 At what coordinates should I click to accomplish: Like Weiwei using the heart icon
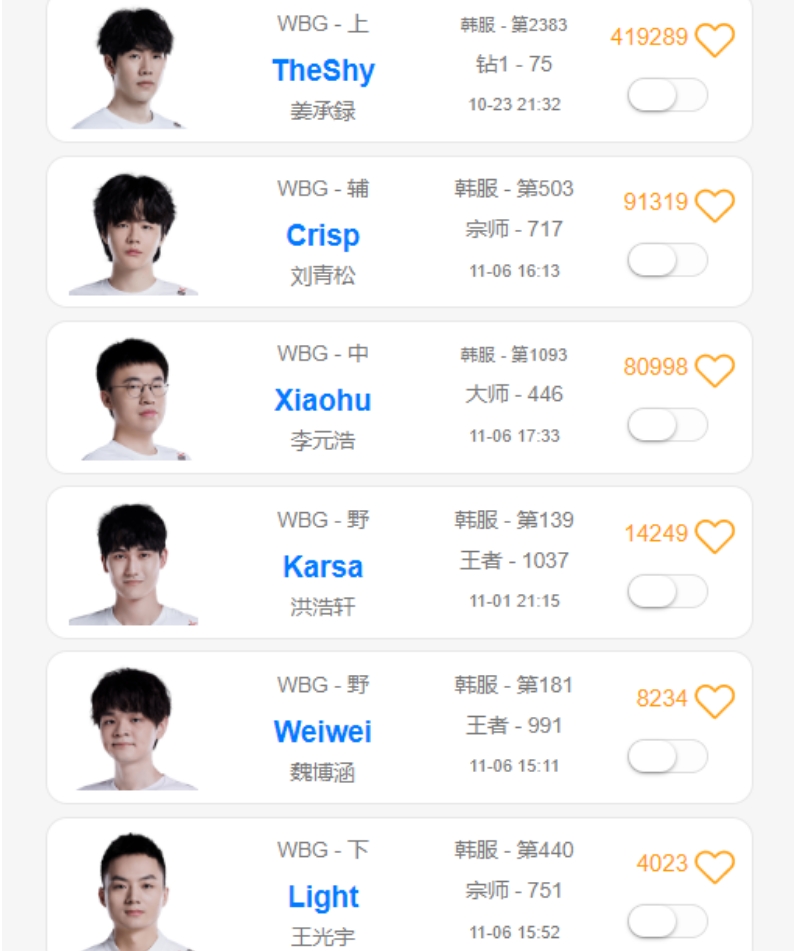(x=714, y=701)
